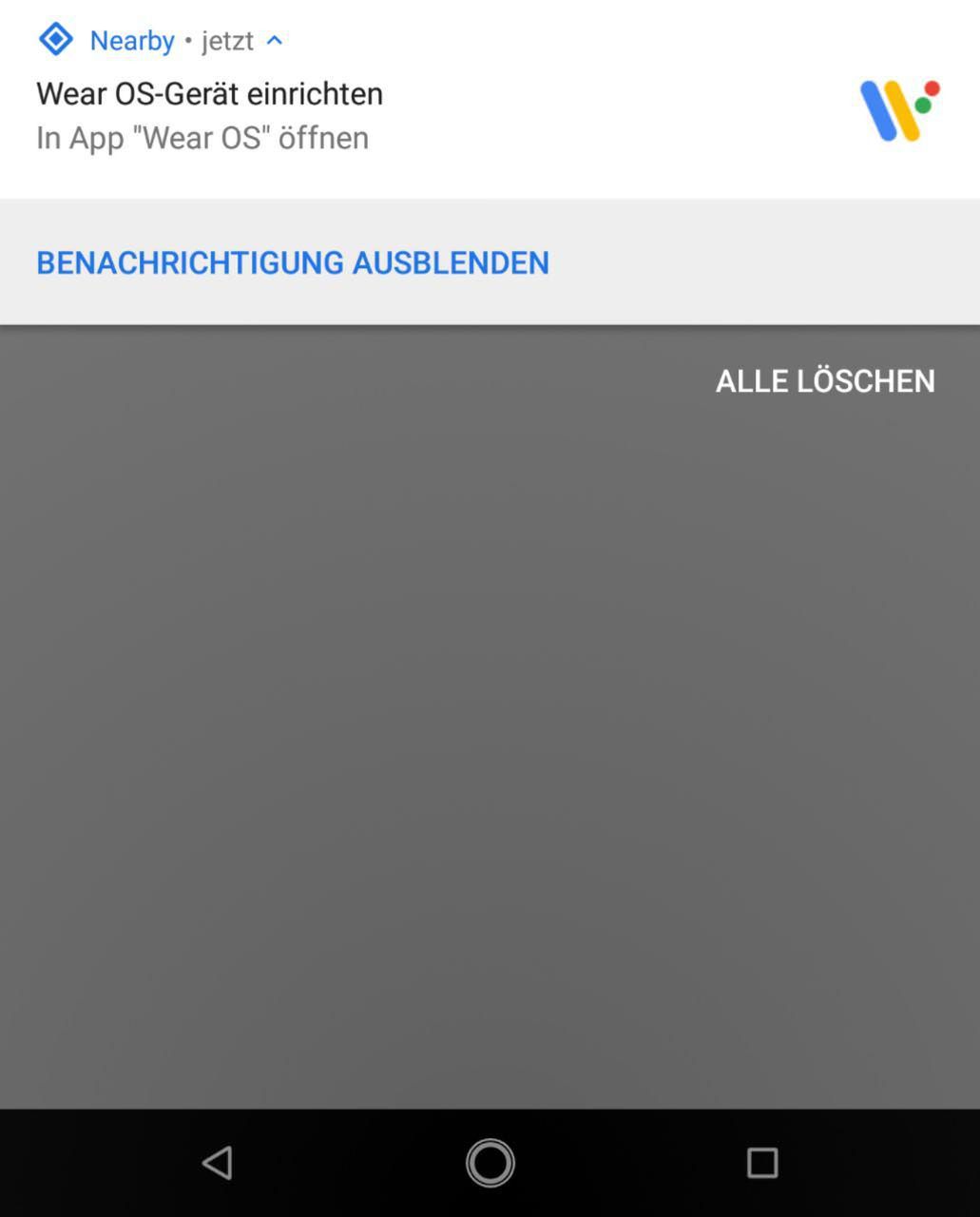Tap the Nearby app badge beside its name
The image size is (980, 1217).
(x=56, y=39)
